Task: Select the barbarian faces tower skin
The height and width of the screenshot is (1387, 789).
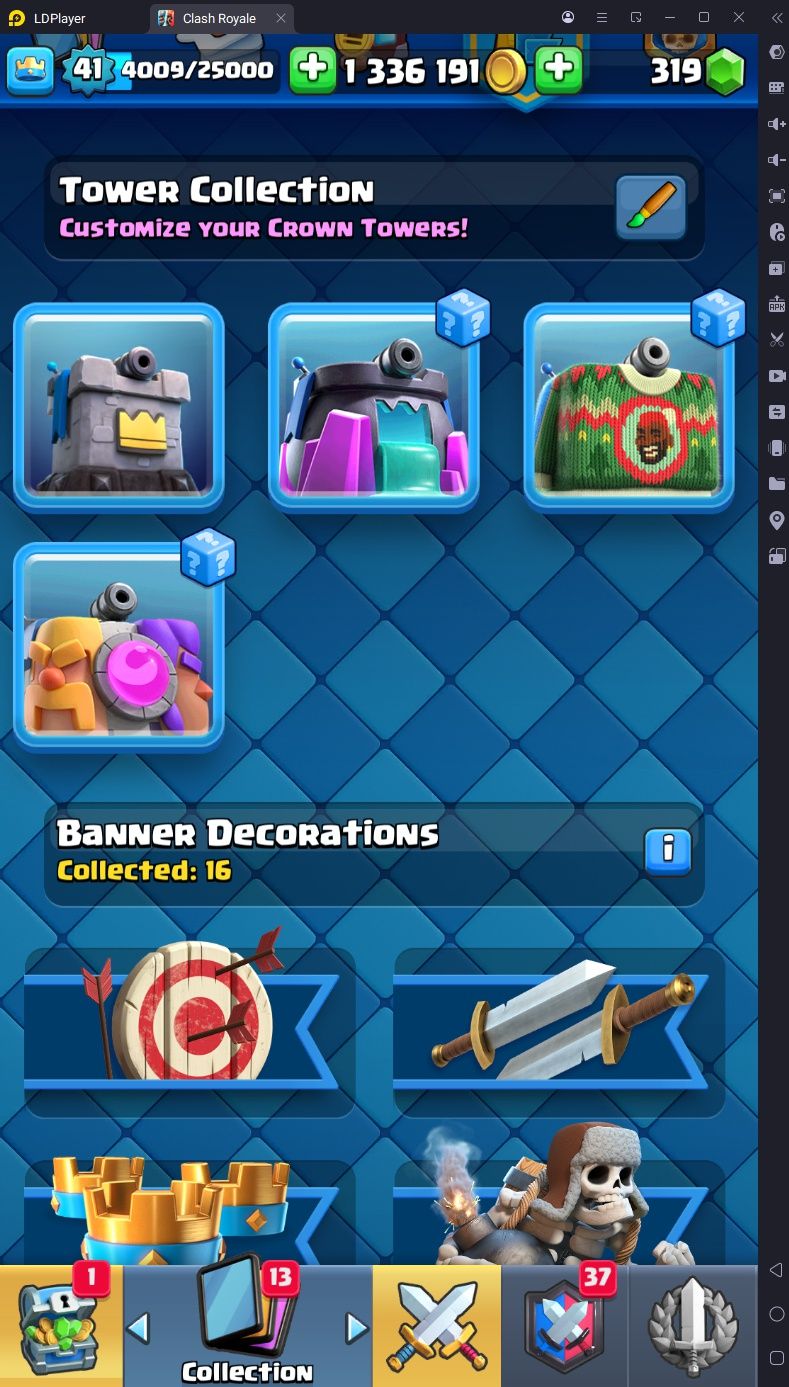Action: [119, 646]
